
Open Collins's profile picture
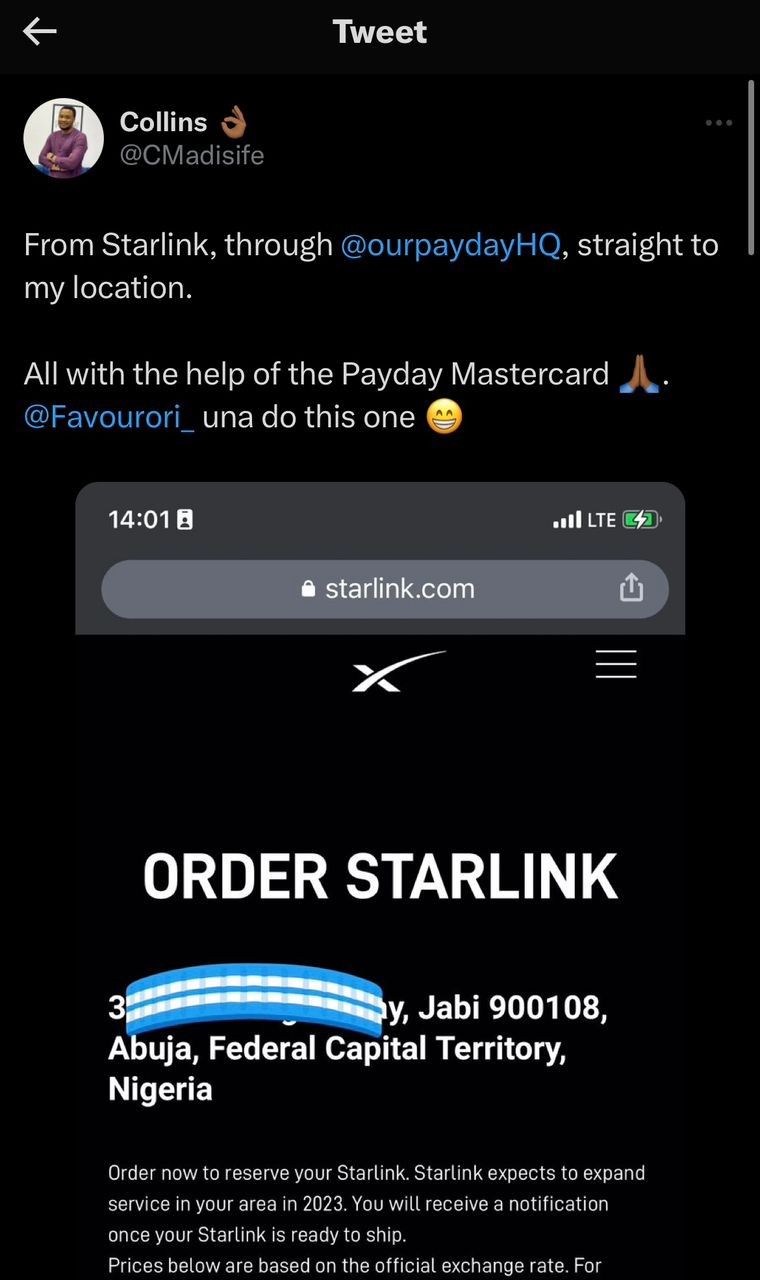64,138
